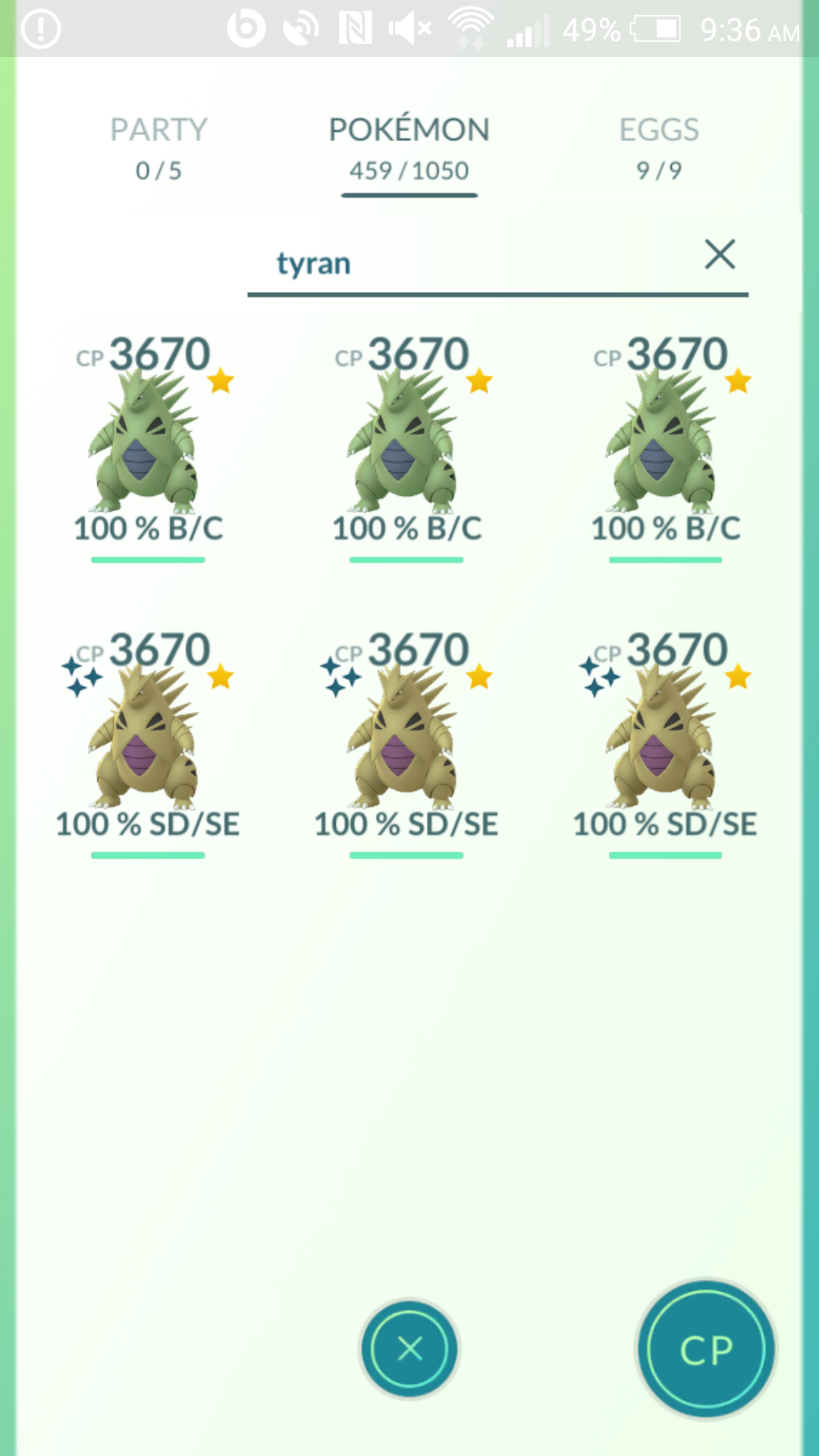Open the sort by CP button
Image resolution: width=819 pixels, height=1456 pixels.
coord(707,1349)
